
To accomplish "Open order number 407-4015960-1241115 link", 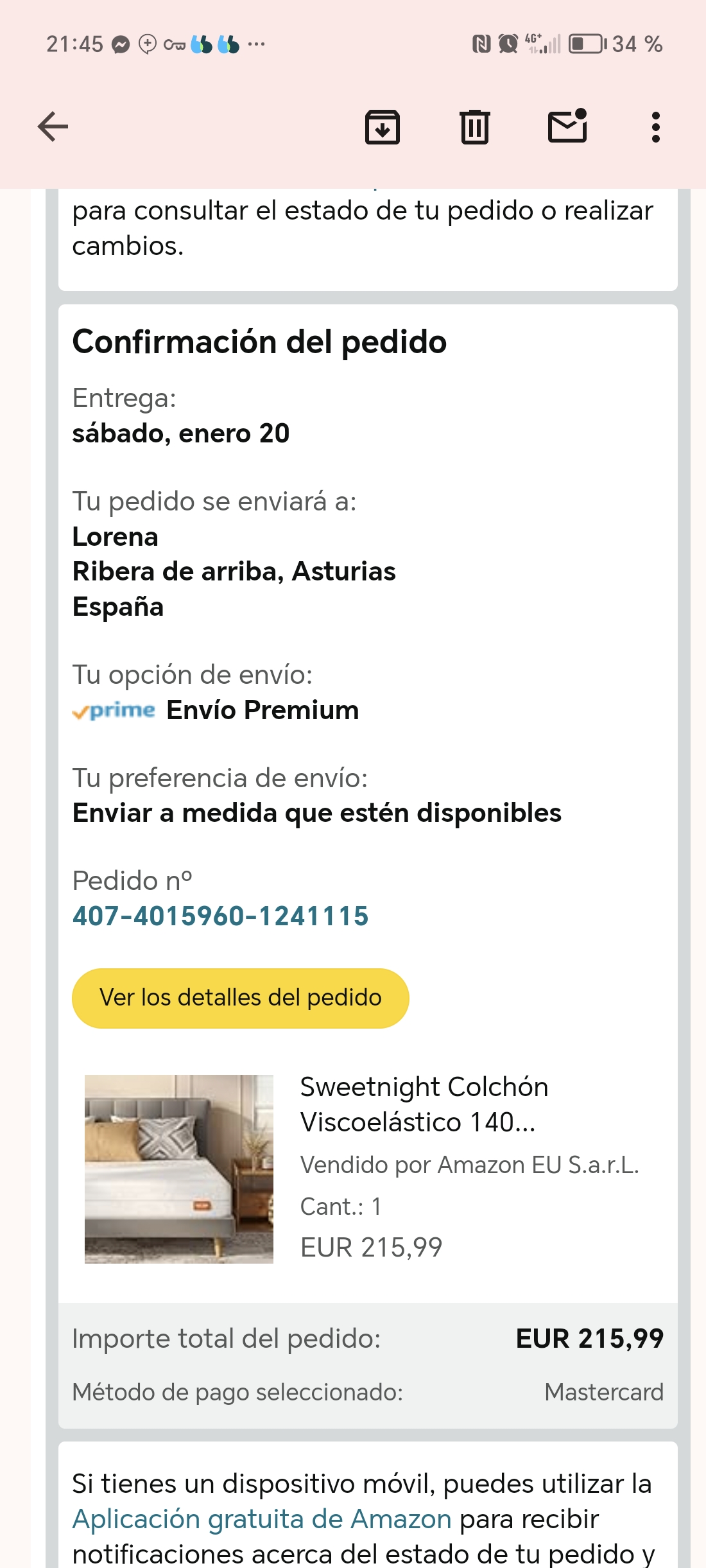I will coord(220,916).
